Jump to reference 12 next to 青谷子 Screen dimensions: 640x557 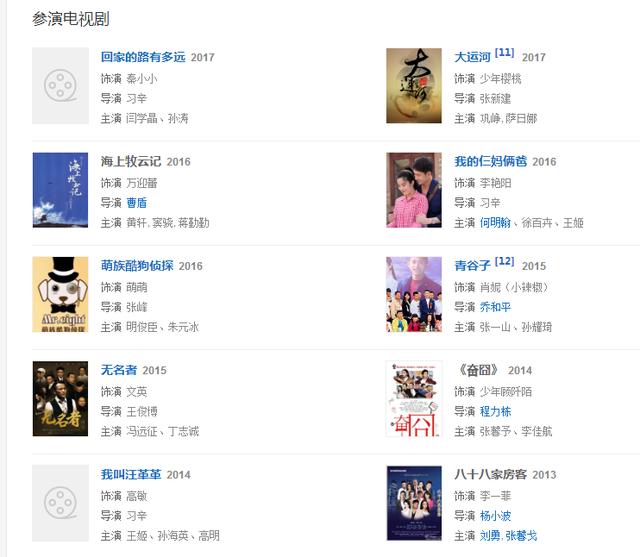504,262
